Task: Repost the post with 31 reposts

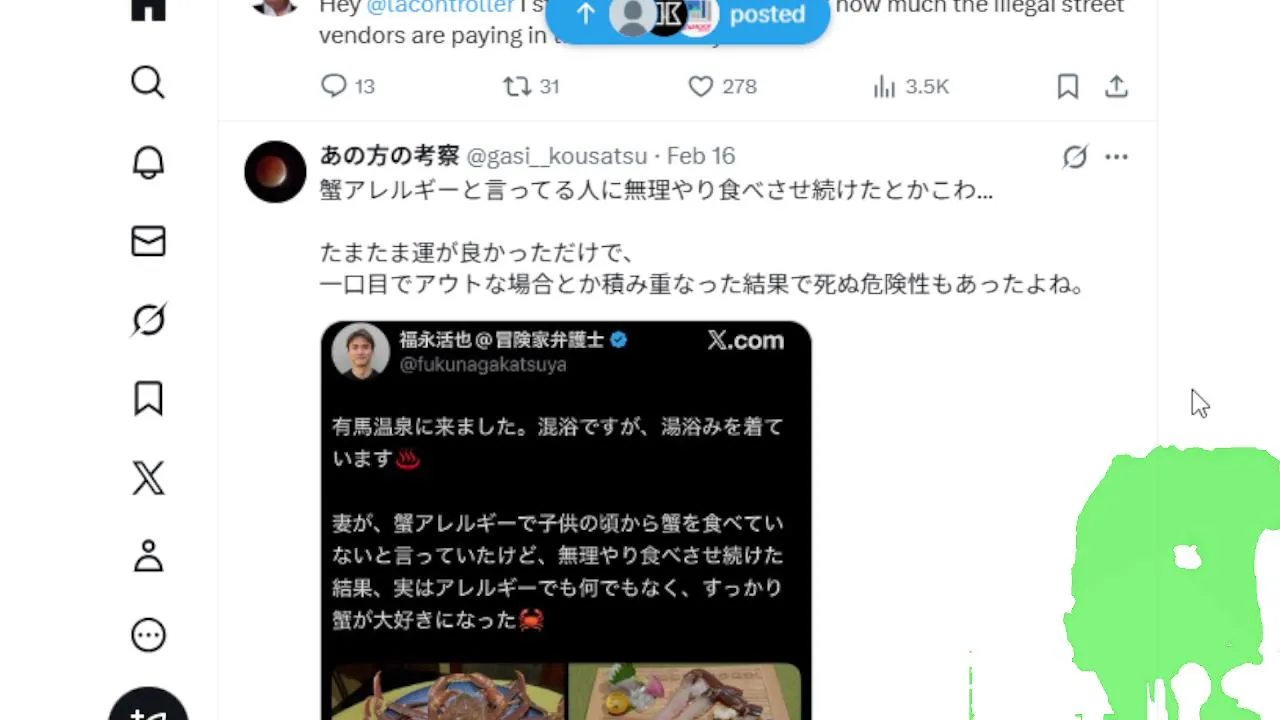Action: pyautogui.click(x=517, y=87)
